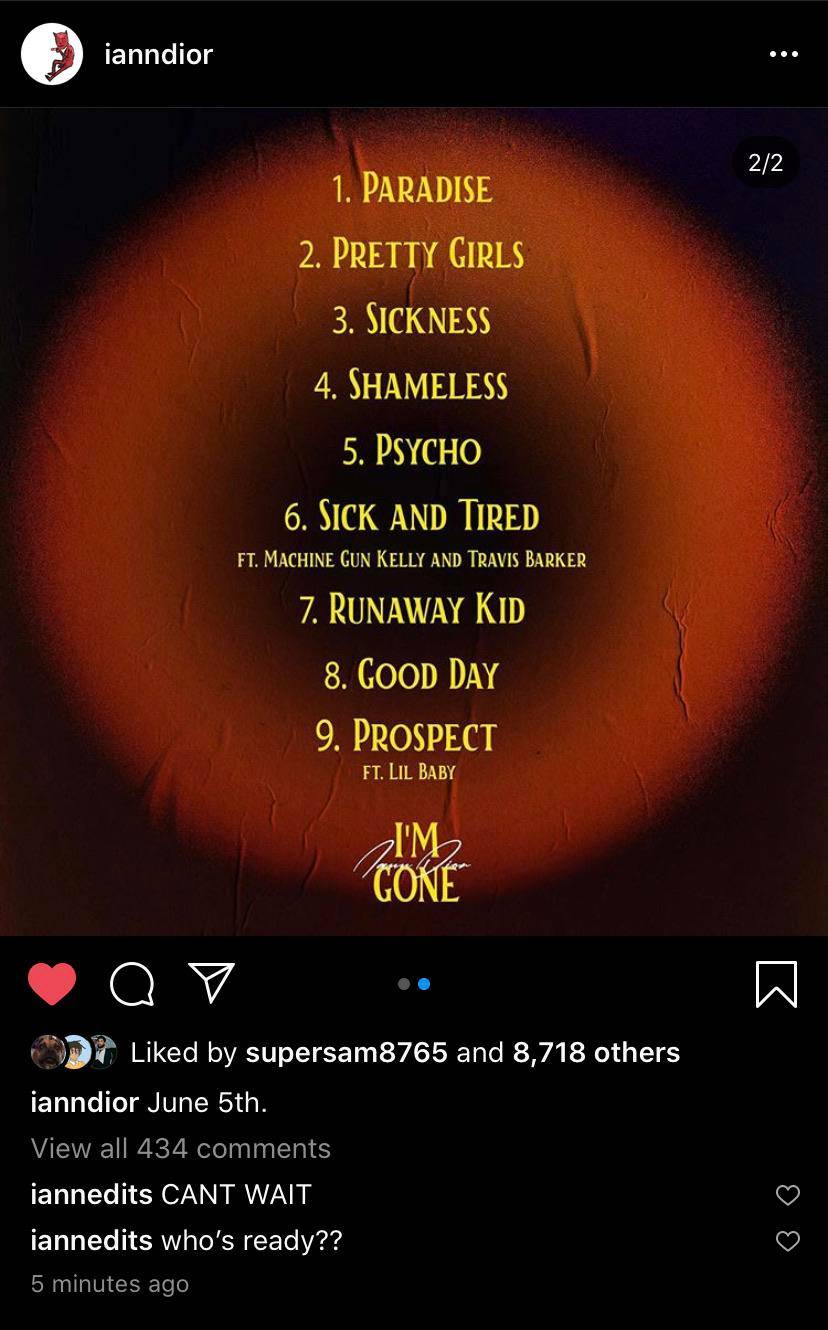Viewport: 828px width, 1330px height.
Task: Click the liker avatars next to Liked by
Action: click(70, 1052)
